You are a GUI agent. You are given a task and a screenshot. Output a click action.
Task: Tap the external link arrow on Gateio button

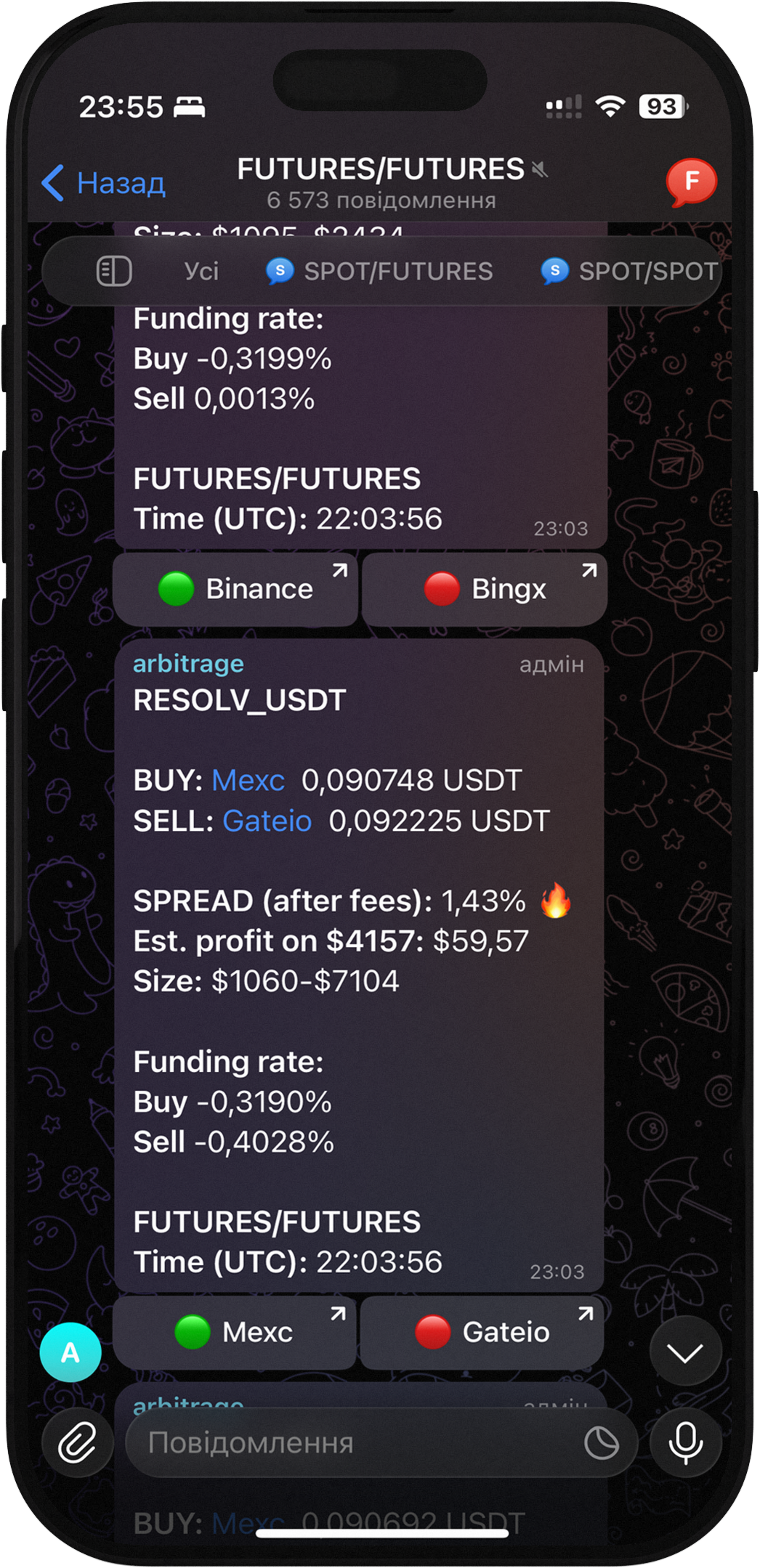[x=585, y=1315]
